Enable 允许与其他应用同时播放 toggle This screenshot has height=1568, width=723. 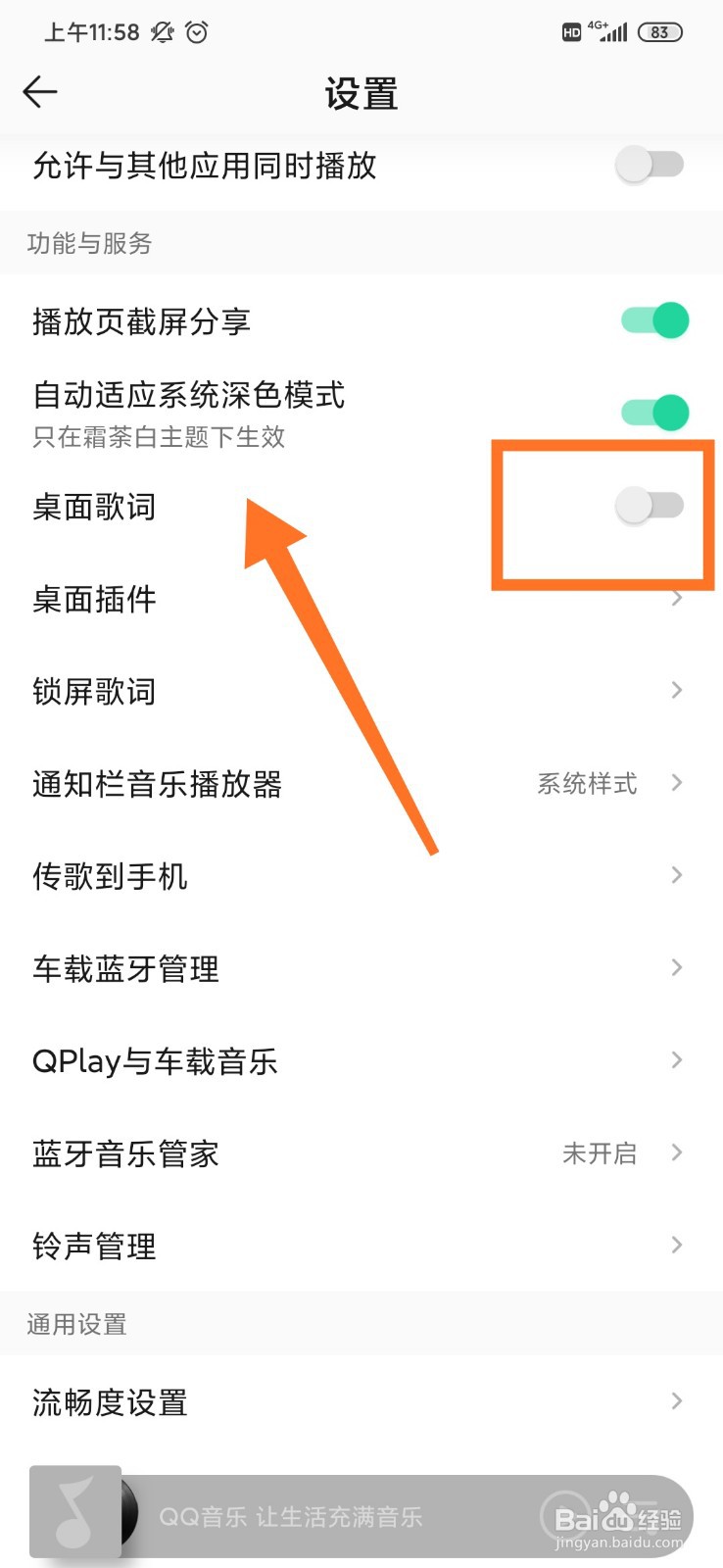tap(651, 166)
